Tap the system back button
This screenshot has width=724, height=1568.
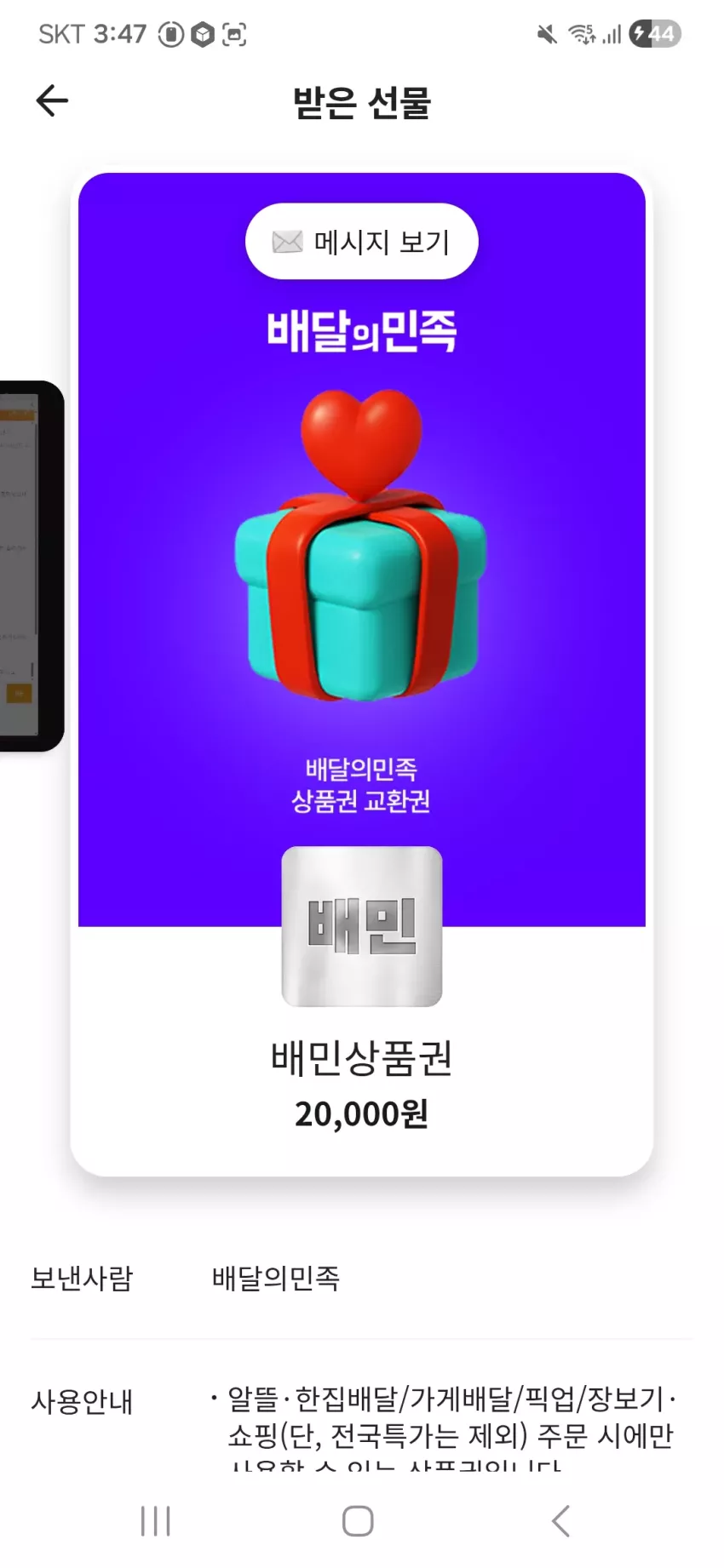tap(560, 1520)
